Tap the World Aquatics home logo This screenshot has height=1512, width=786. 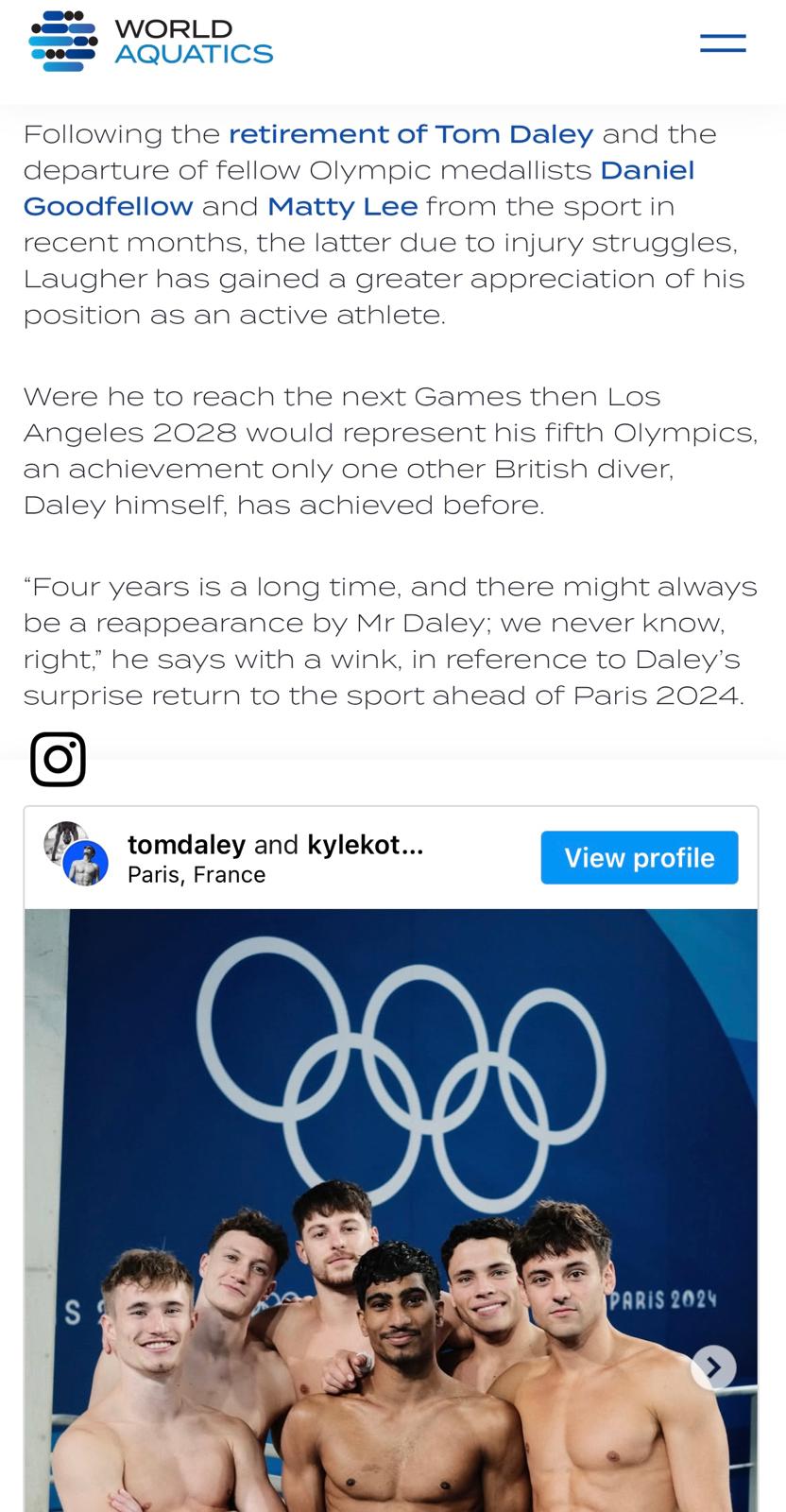click(x=151, y=42)
